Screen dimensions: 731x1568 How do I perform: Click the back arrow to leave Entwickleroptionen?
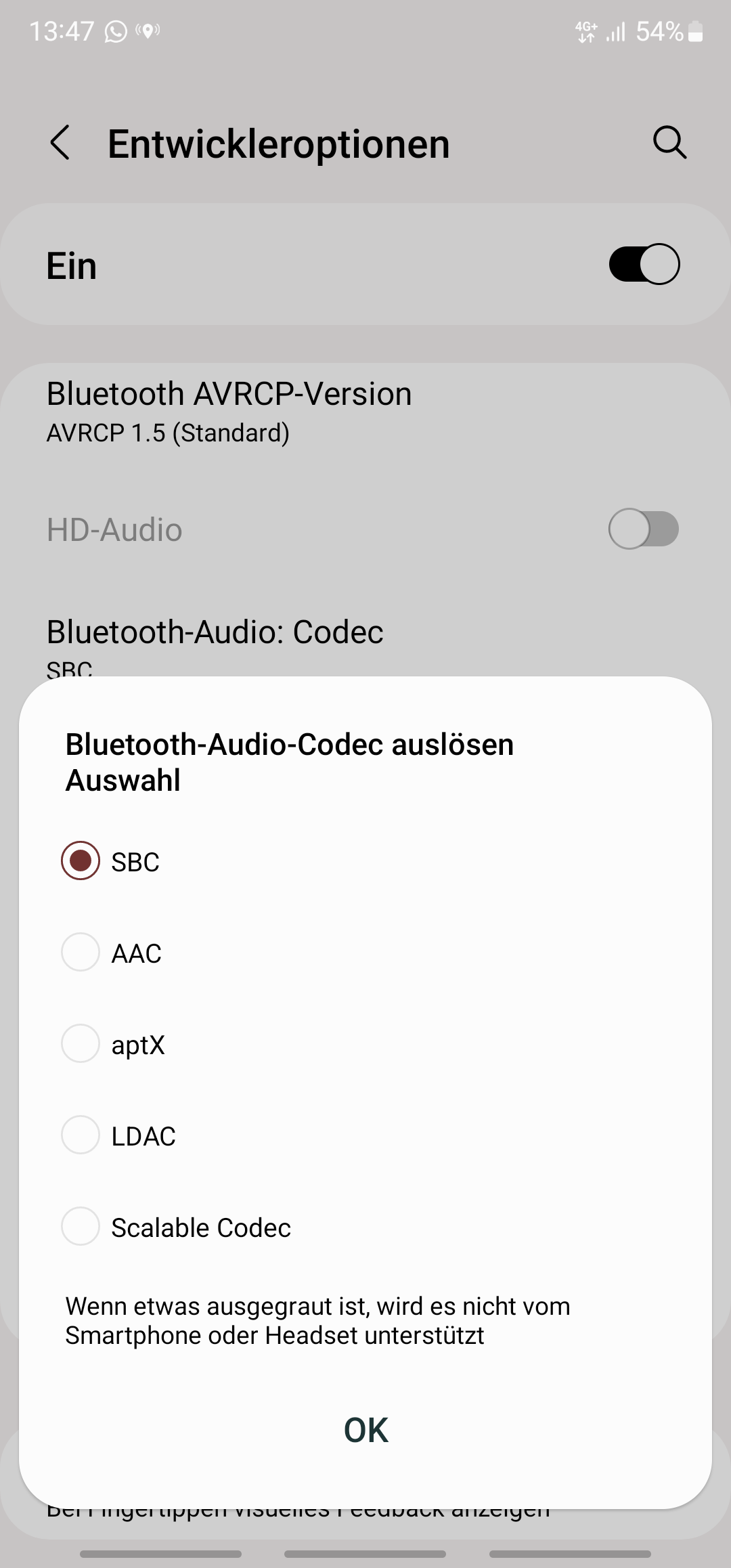pos(60,143)
